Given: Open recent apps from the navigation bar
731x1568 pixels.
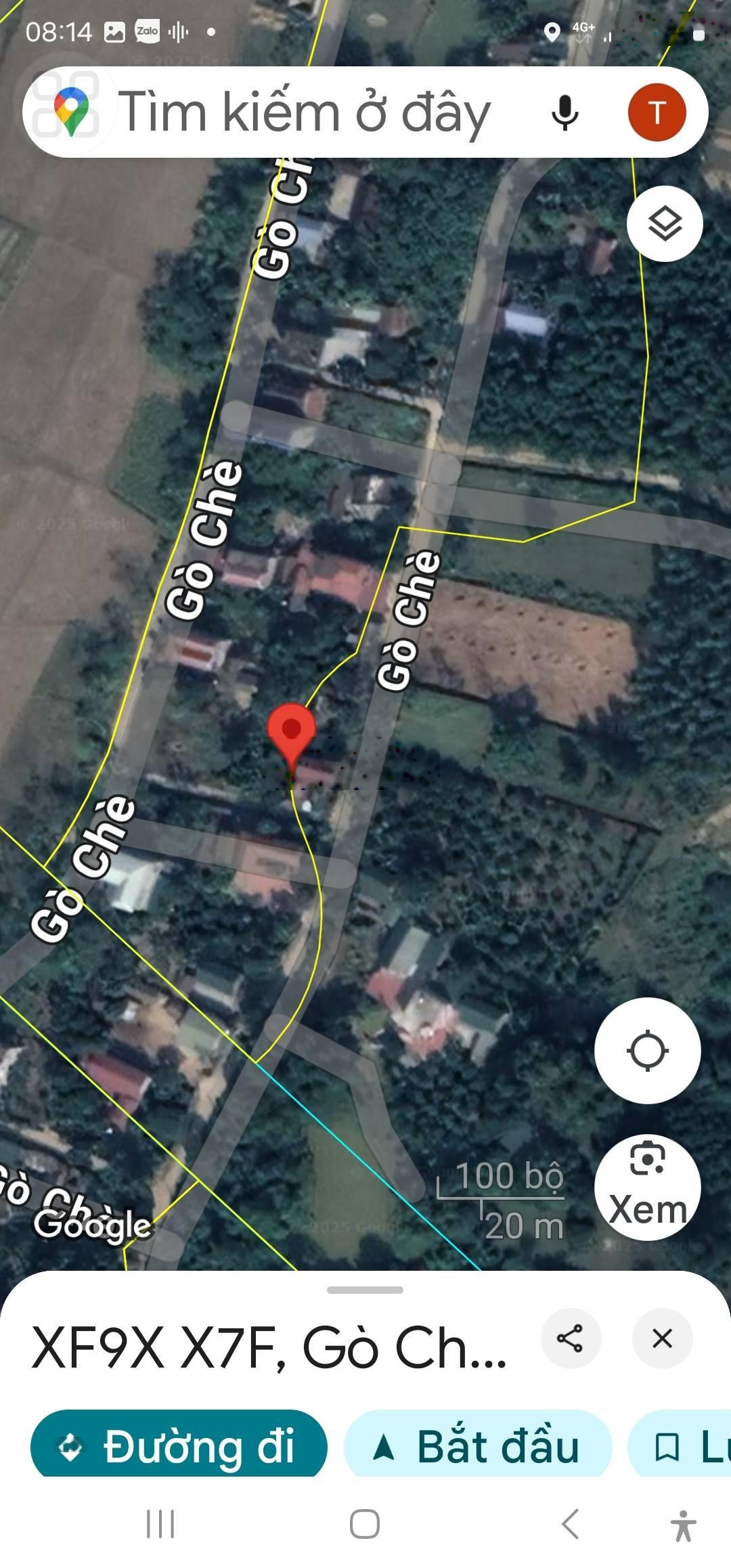Looking at the screenshot, I should [x=160, y=1525].
